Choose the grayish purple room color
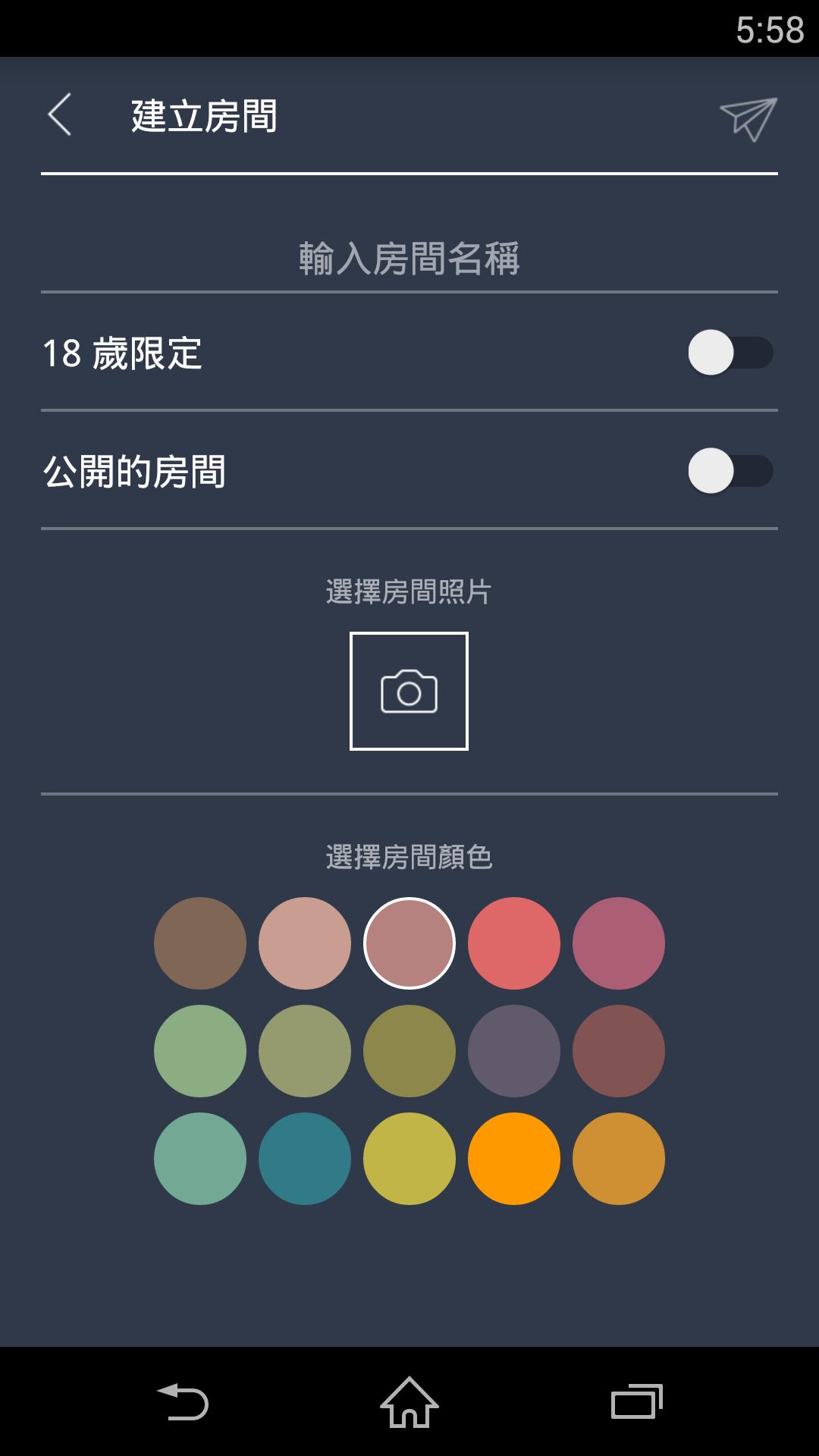Screen dimensions: 819x1456 pyautogui.click(x=514, y=1051)
